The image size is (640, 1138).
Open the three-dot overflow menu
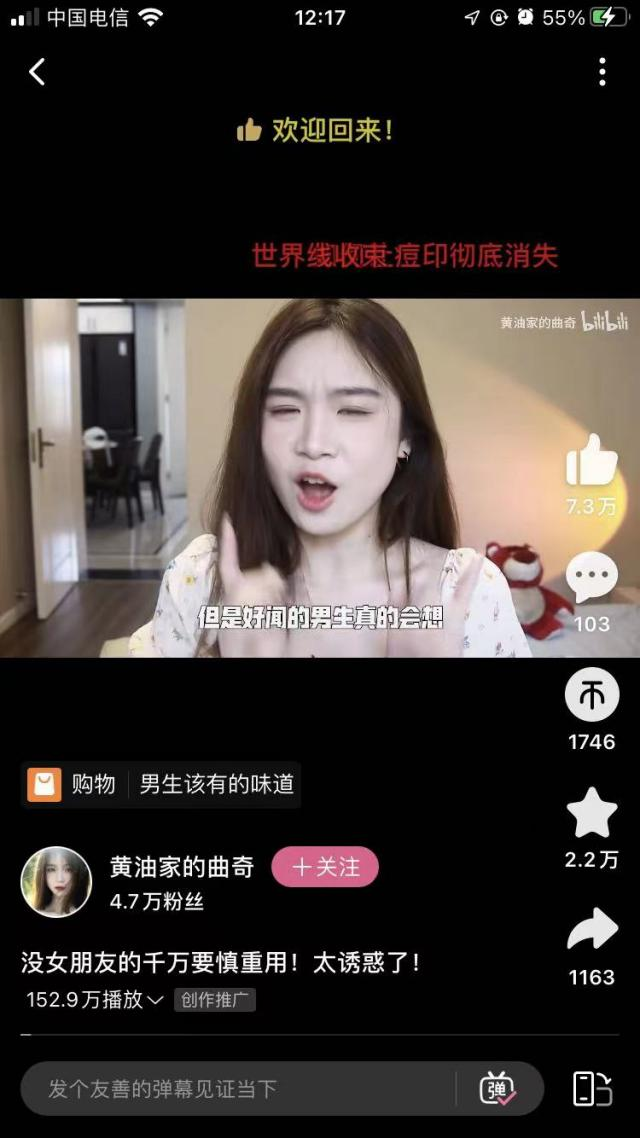602,72
